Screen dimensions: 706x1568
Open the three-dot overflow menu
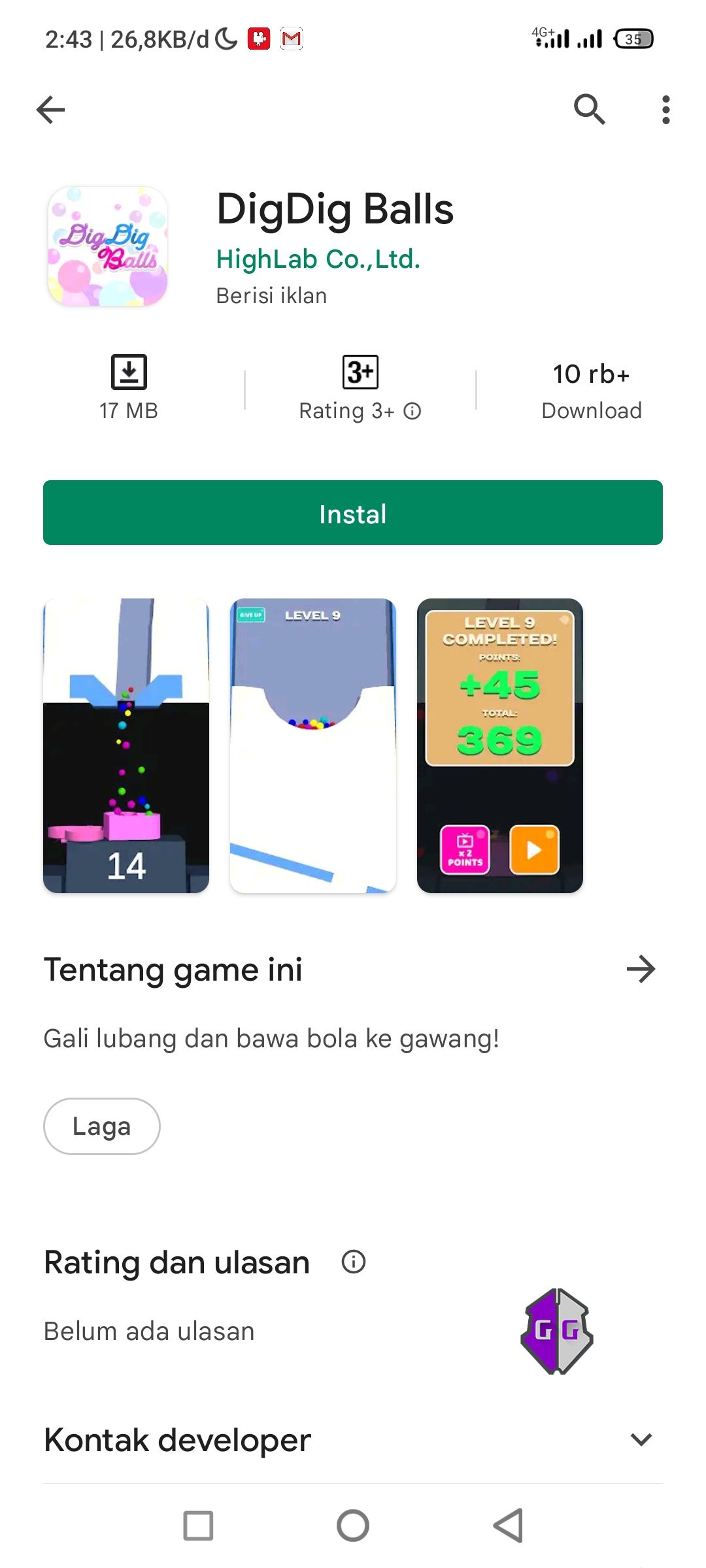point(665,109)
